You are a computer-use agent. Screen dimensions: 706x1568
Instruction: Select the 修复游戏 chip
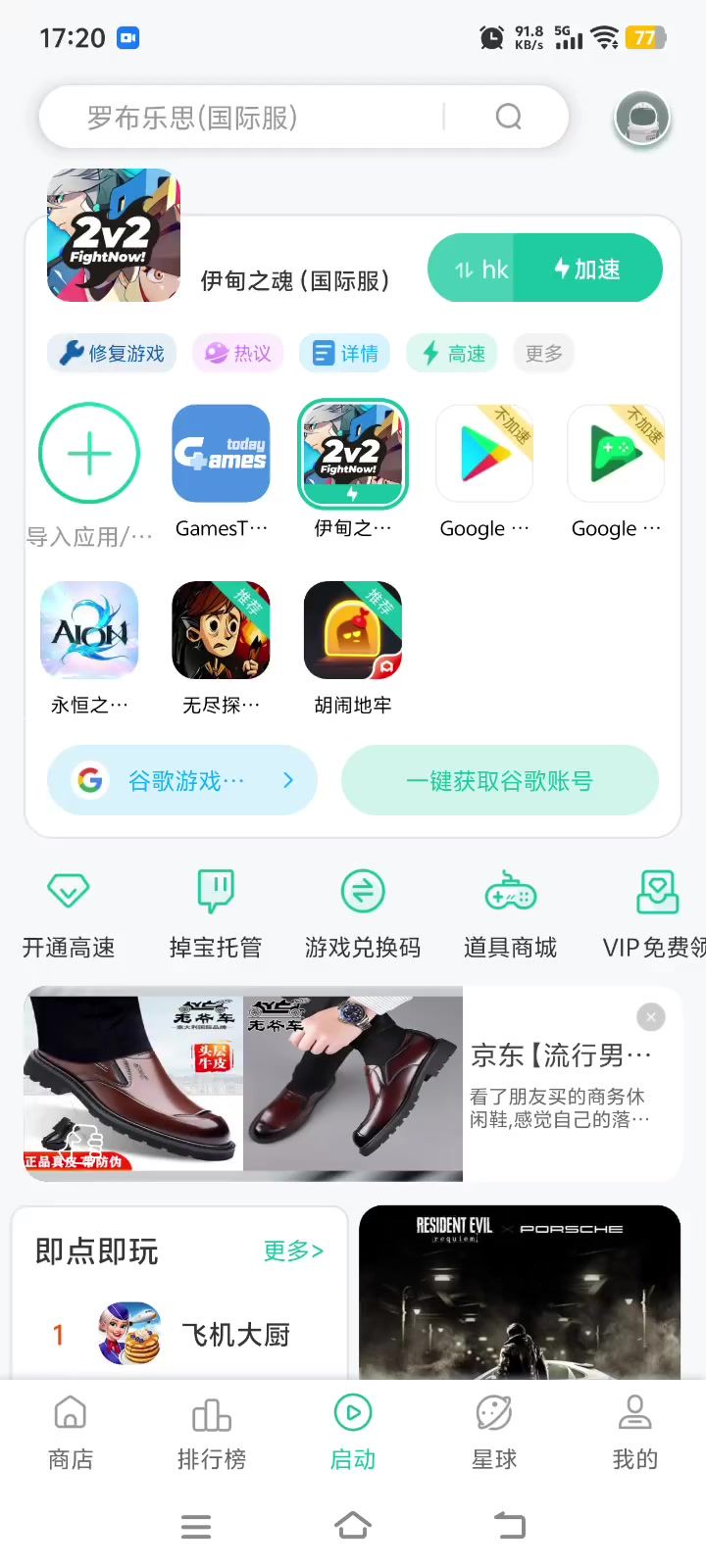[112, 353]
